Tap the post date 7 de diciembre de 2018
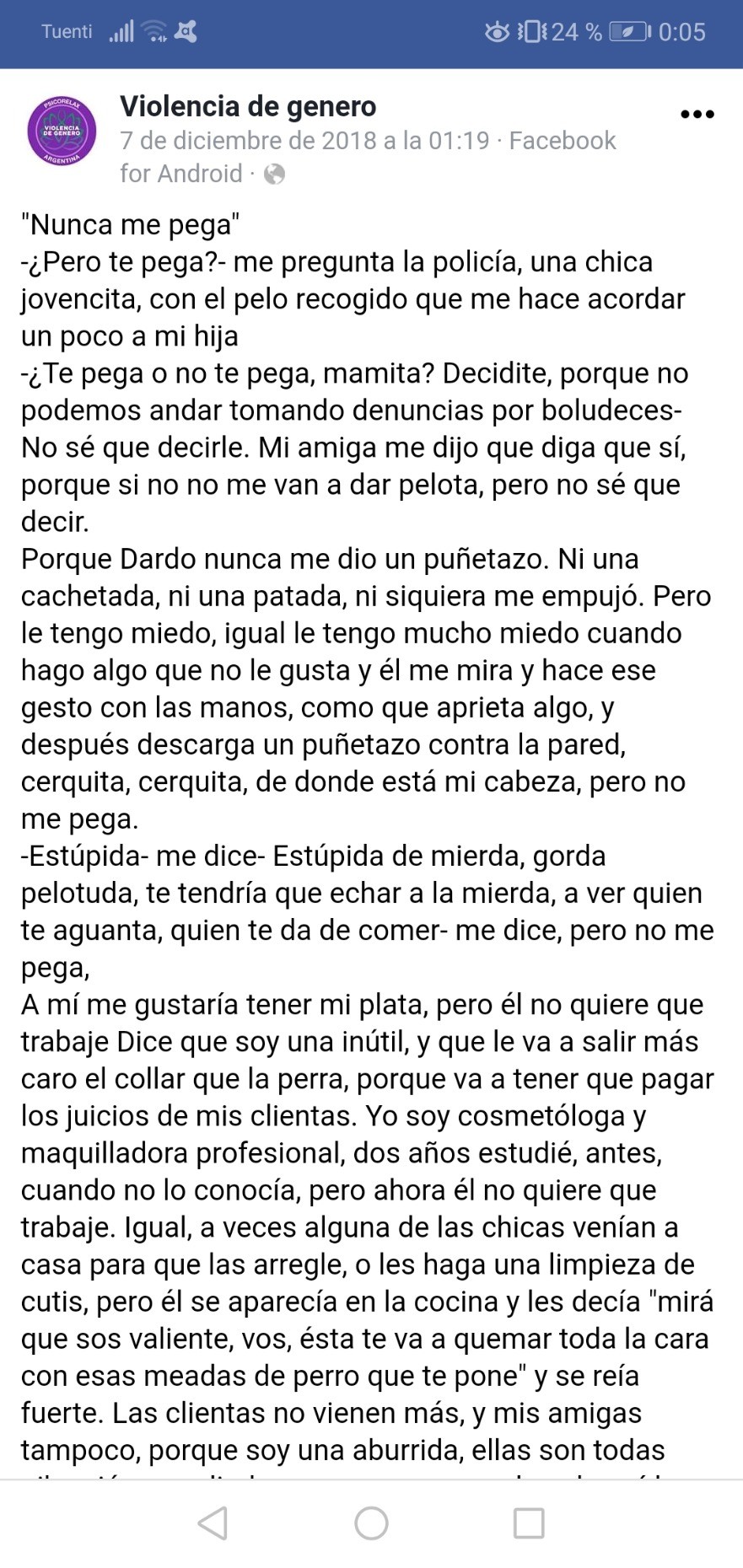Screen dimensions: 743x1568 coord(304,140)
